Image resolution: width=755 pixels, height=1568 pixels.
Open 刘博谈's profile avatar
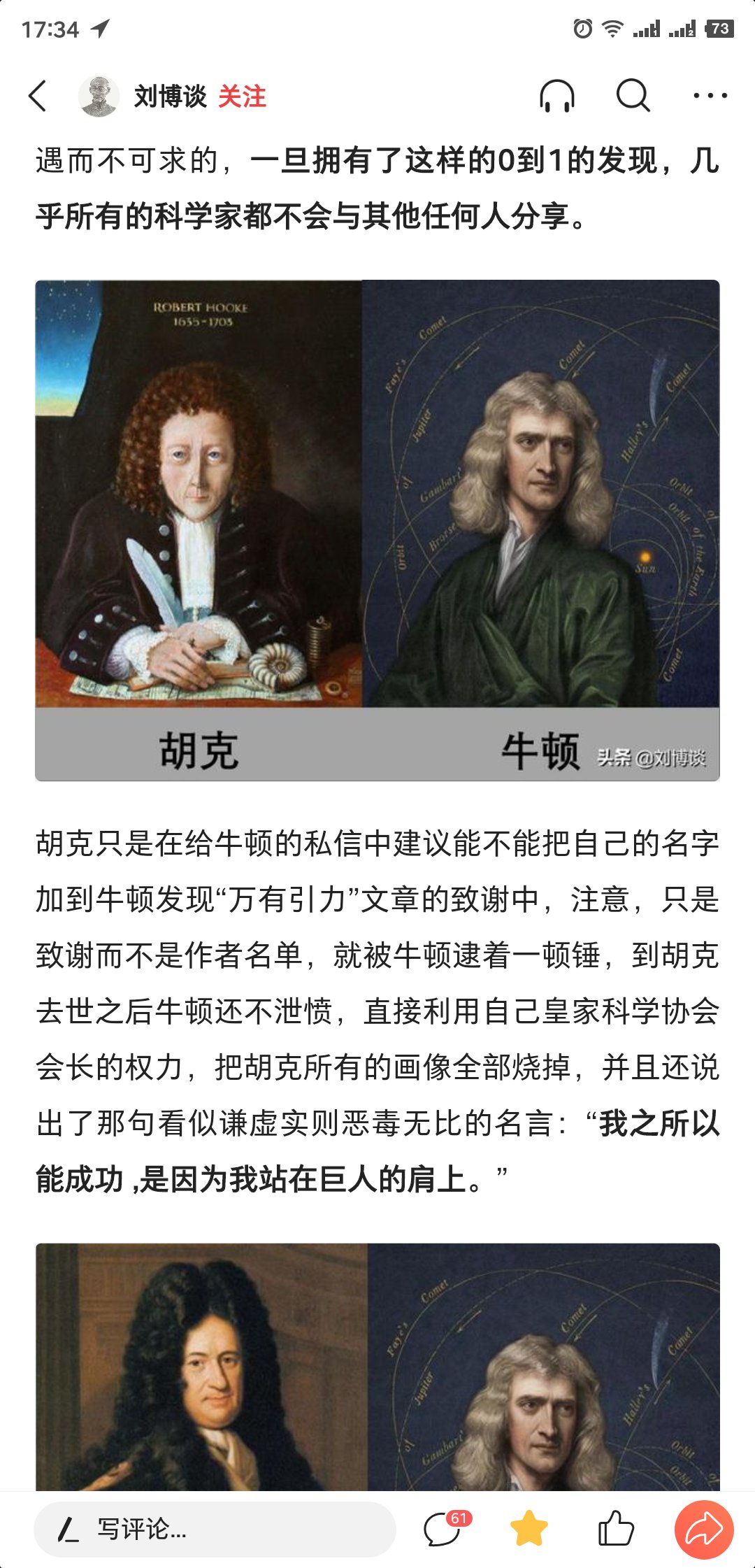[99, 96]
